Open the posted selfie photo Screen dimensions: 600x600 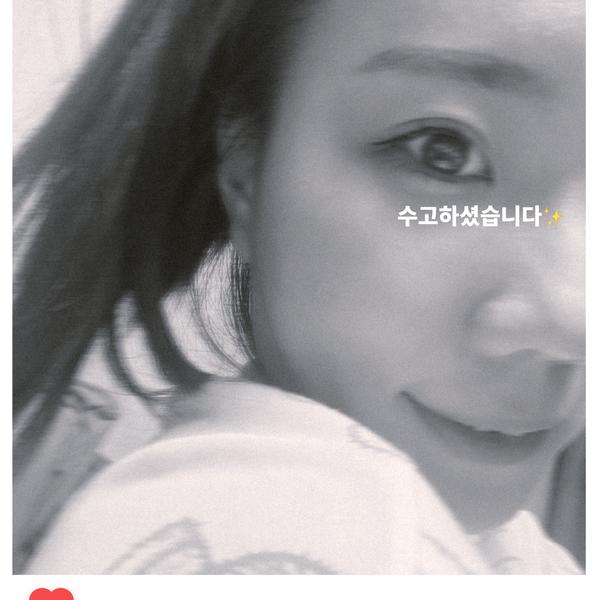tap(300, 290)
